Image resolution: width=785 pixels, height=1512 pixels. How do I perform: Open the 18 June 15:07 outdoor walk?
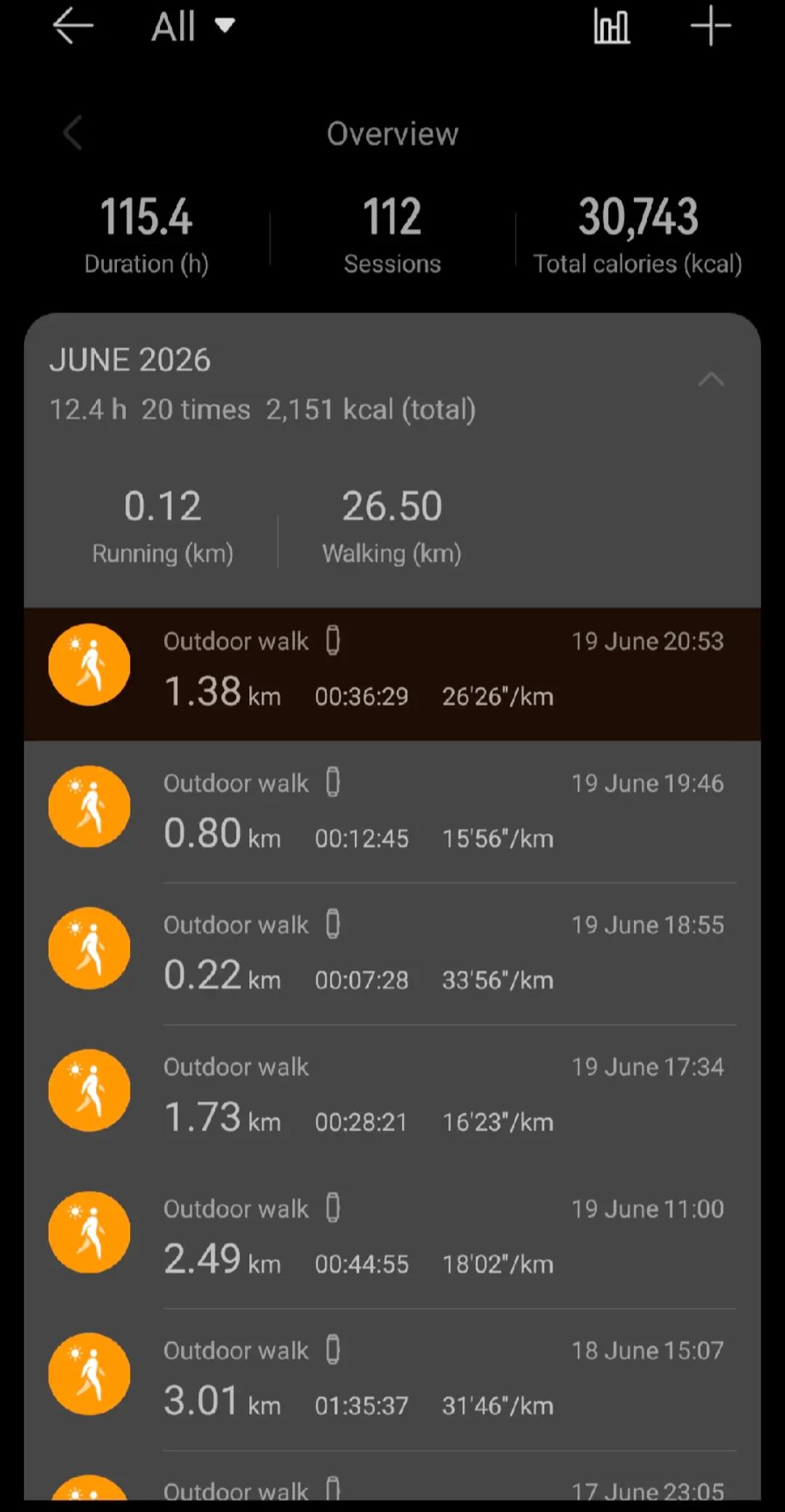pyautogui.click(x=392, y=1378)
